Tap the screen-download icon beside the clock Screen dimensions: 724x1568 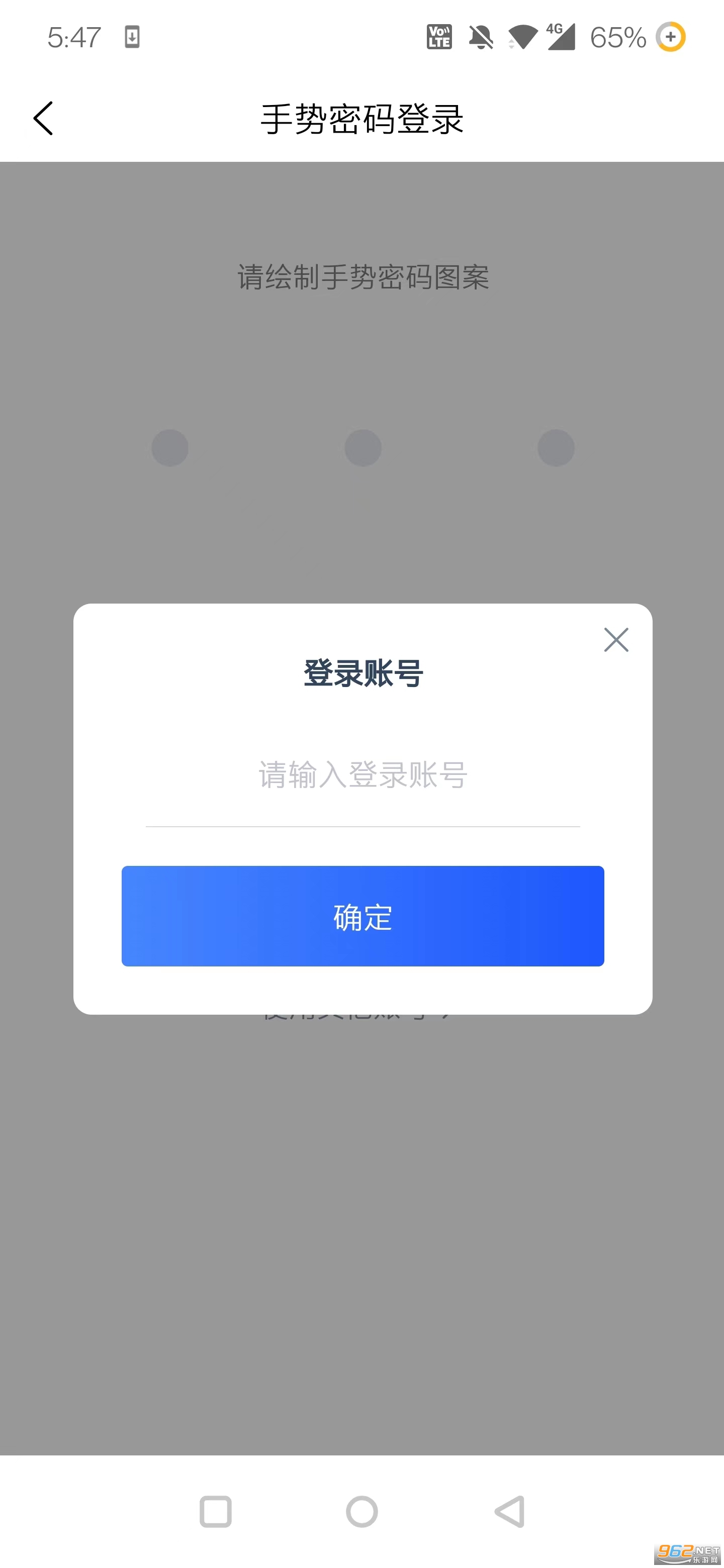coord(132,38)
